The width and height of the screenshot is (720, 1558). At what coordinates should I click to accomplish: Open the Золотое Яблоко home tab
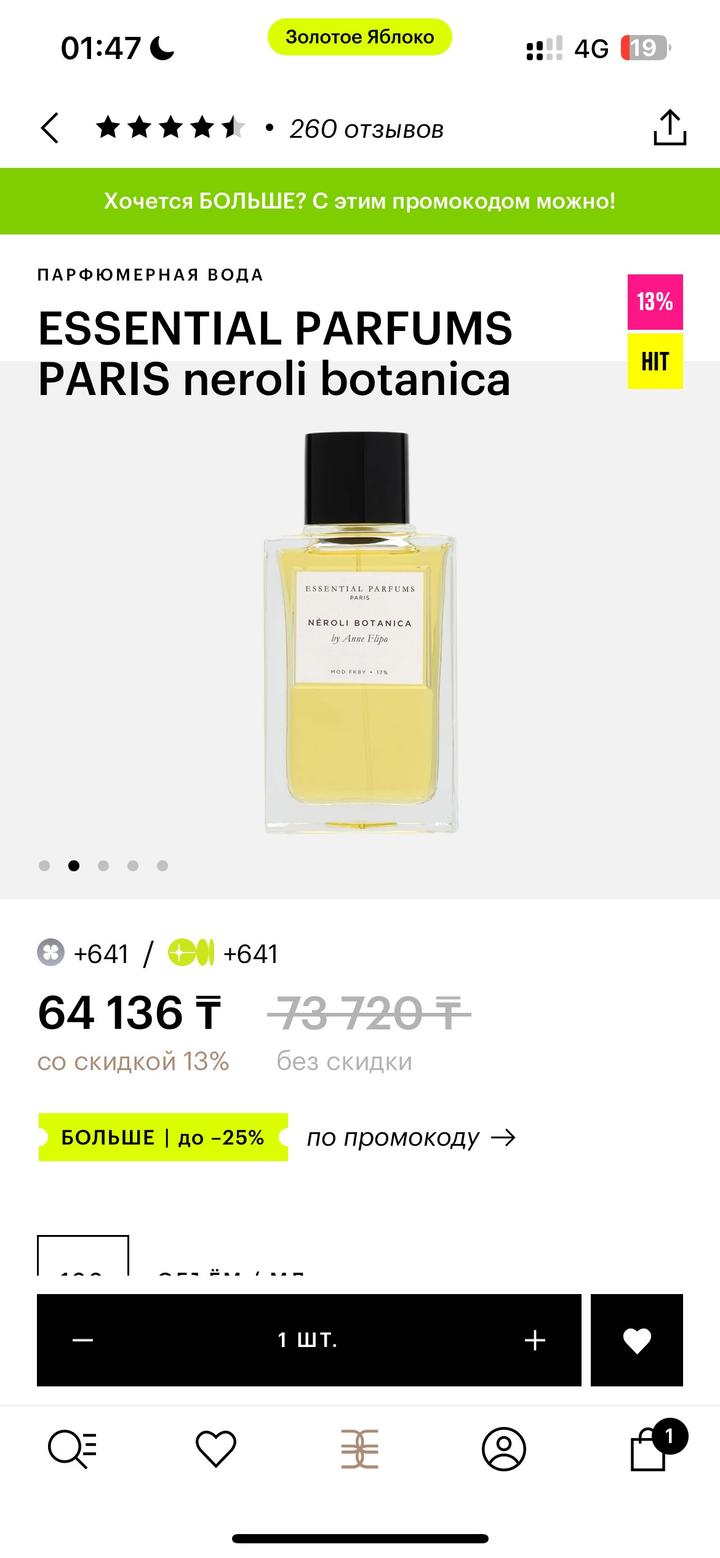point(360,1448)
